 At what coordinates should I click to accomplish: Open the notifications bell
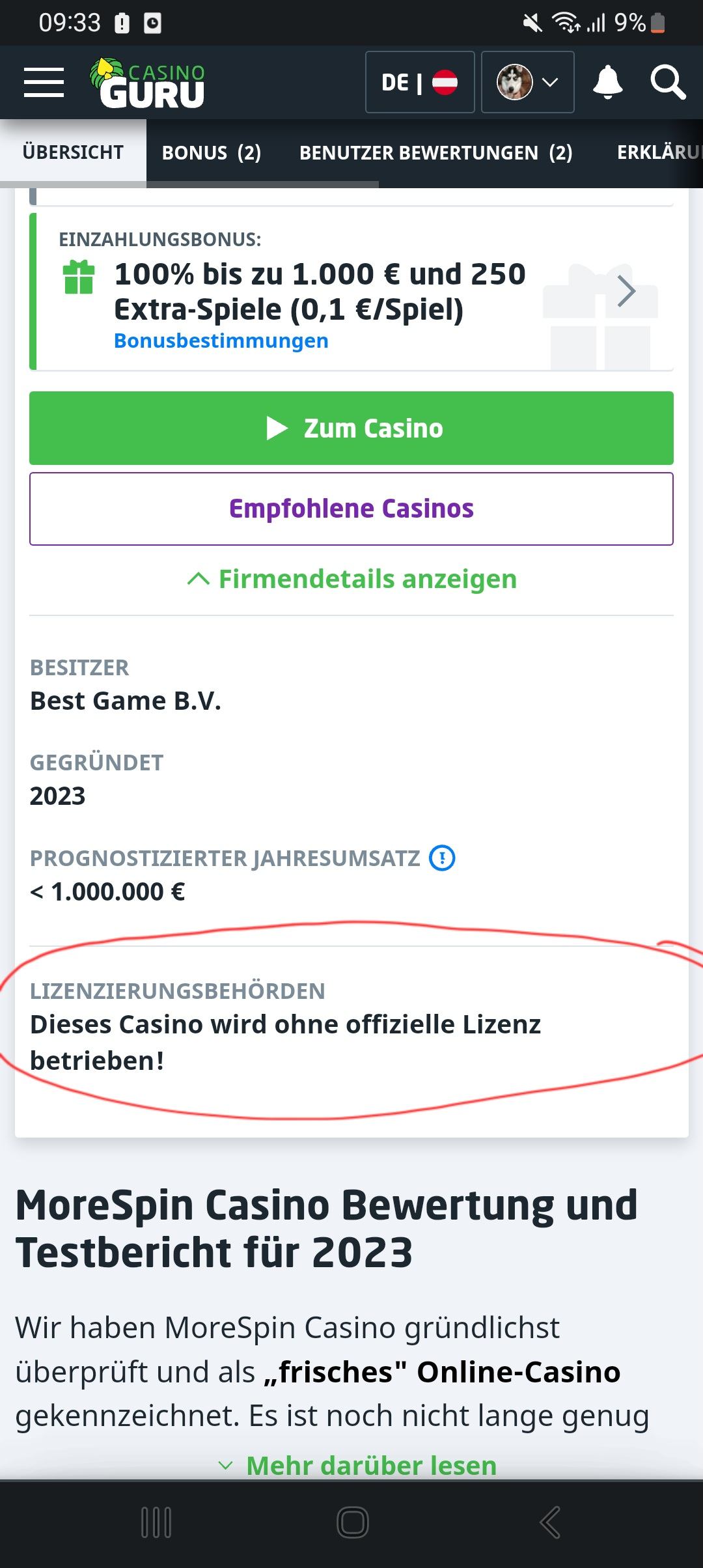pyautogui.click(x=607, y=83)
